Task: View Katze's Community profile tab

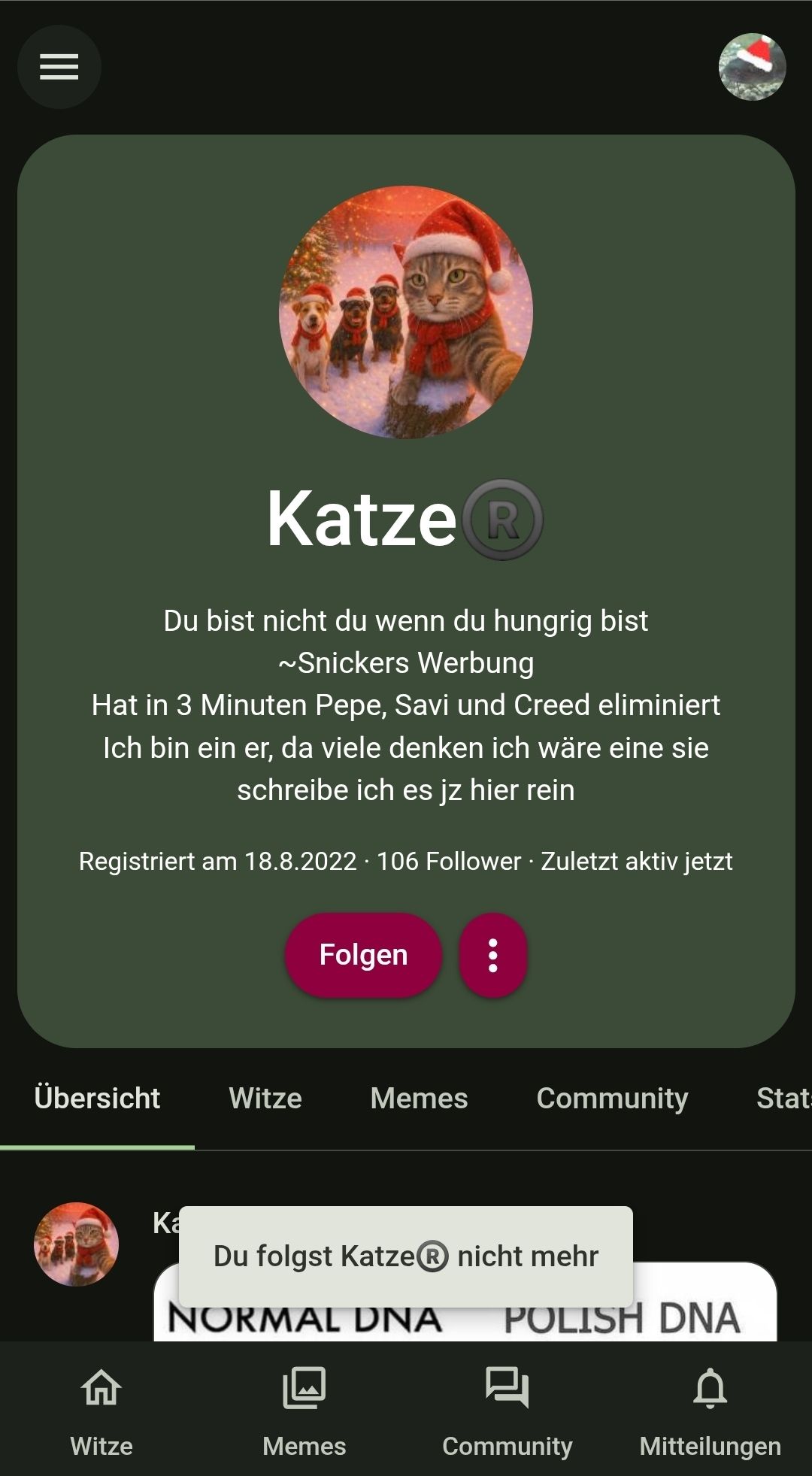Action: click(x=612, y=1099)
